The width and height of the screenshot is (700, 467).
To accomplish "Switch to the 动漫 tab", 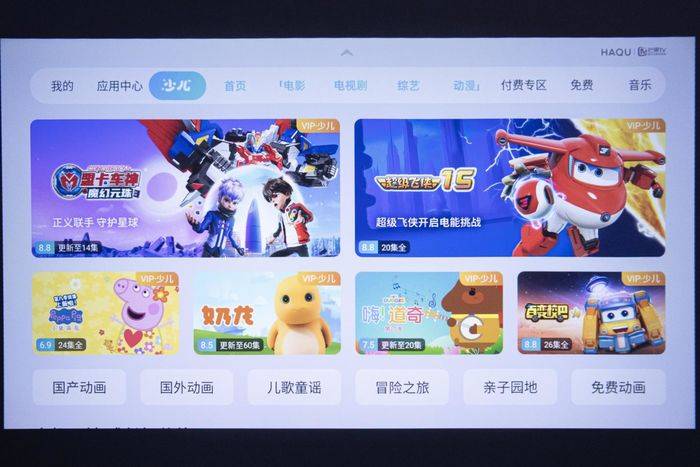I will (465, 86).
